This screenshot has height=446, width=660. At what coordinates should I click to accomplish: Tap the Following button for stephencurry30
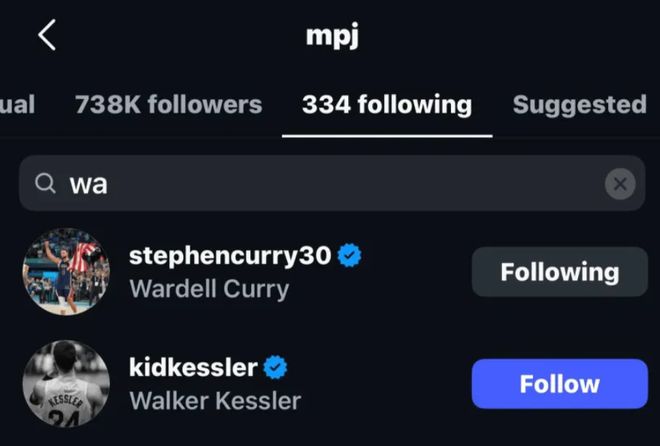(559, 272)
